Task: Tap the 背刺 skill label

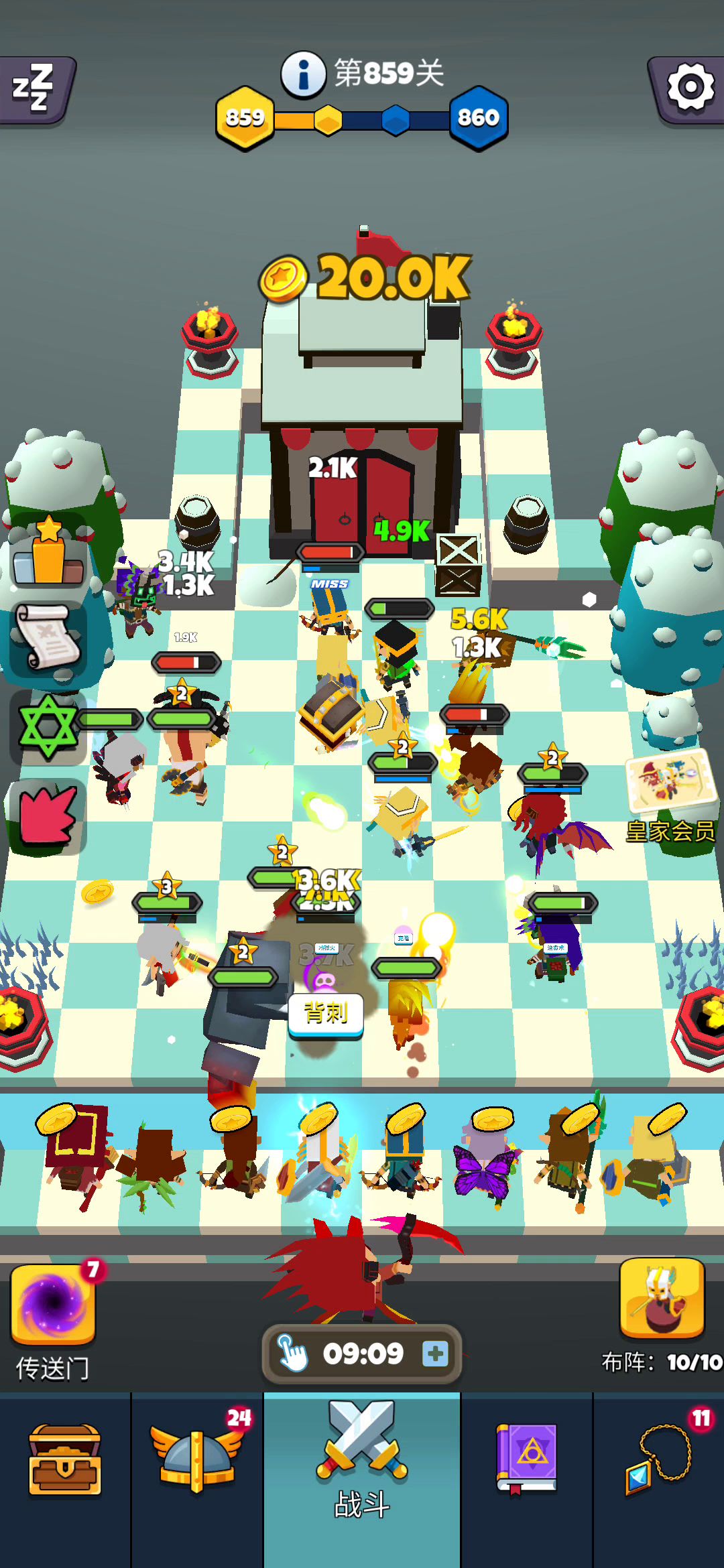Action: (326, 1013)
